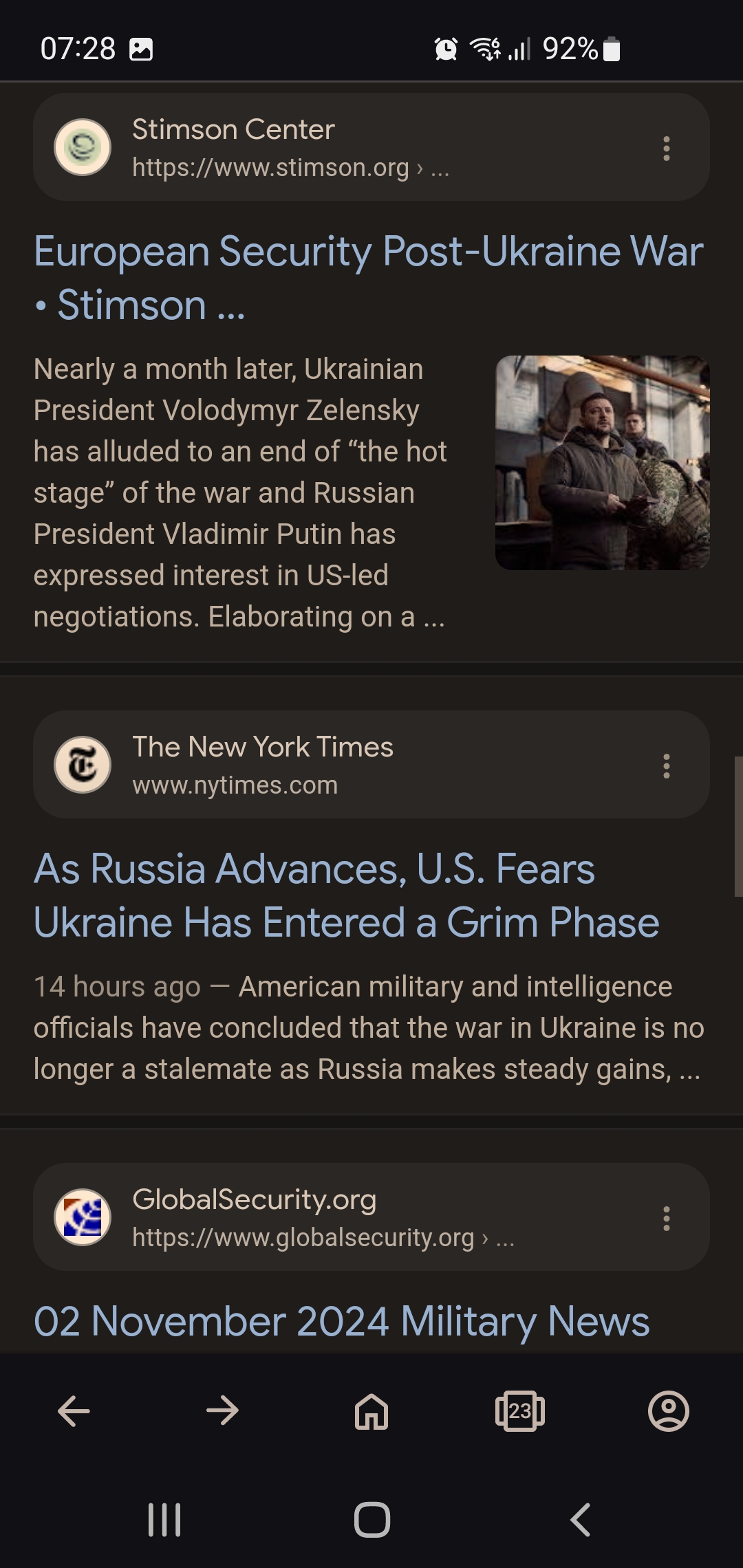Open As Russia Advances, U.S. Fears article
The width and height of the screenshot is (743, 1568).
point(347,895)
